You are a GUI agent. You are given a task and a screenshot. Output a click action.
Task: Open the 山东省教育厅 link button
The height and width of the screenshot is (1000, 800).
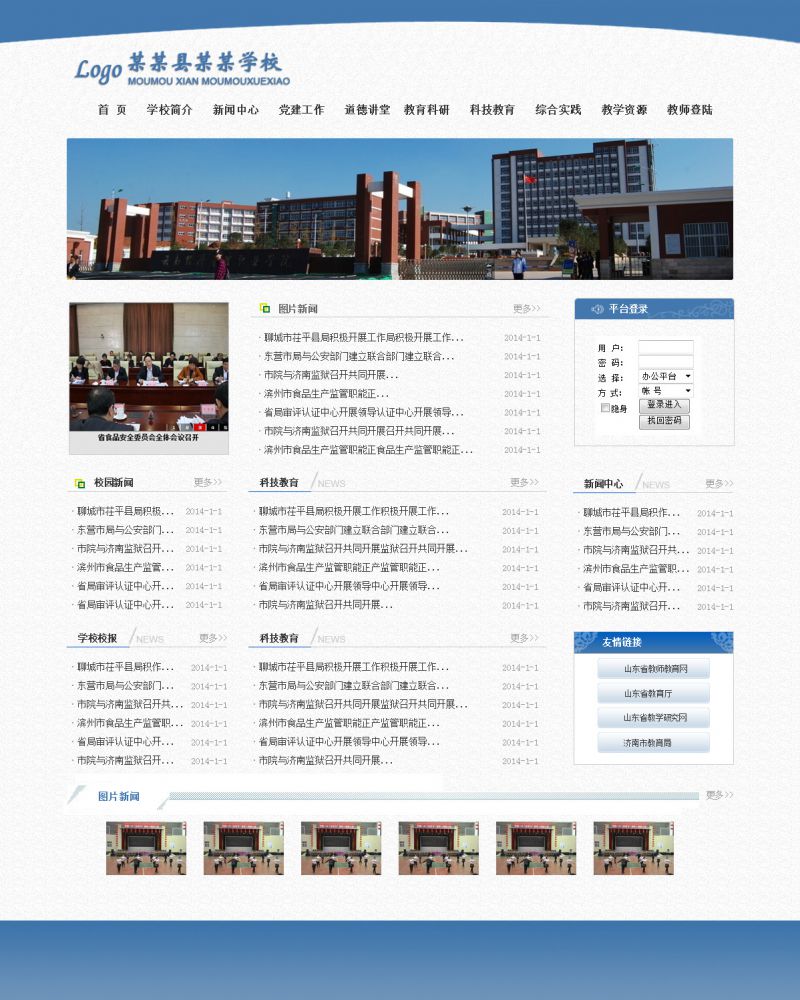coord(654,693)
